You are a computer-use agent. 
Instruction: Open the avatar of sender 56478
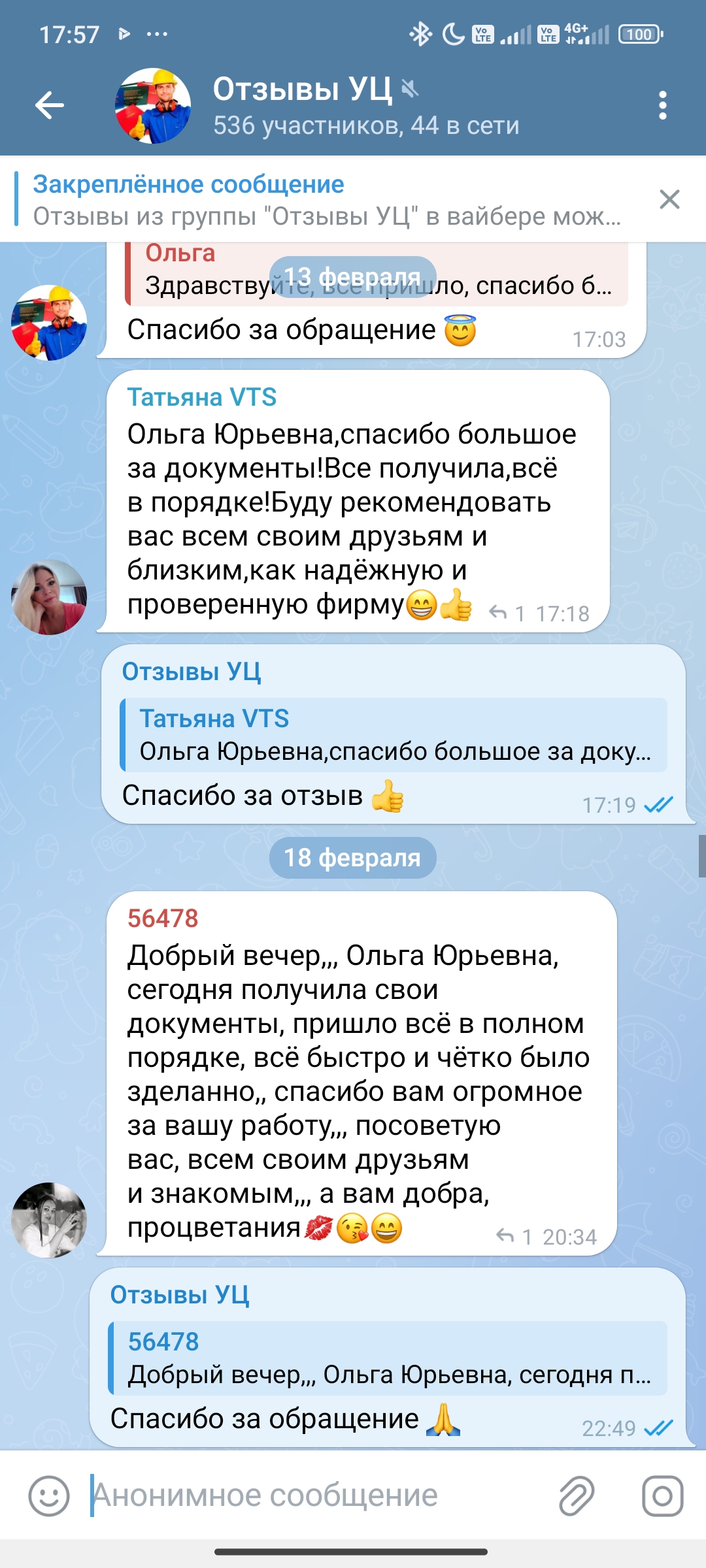click(x=49, y=1220)
